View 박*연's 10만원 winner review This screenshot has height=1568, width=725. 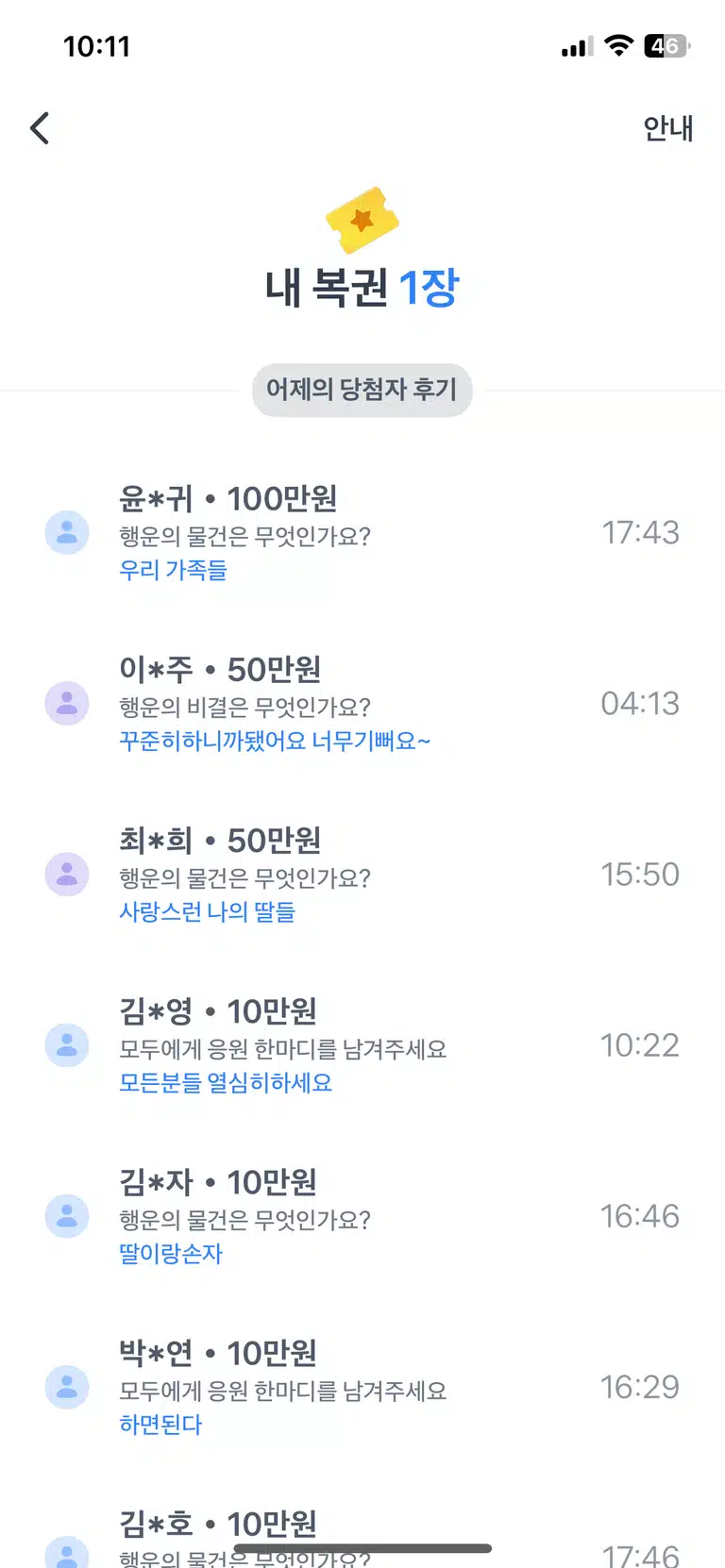(x=362, y=1387)
